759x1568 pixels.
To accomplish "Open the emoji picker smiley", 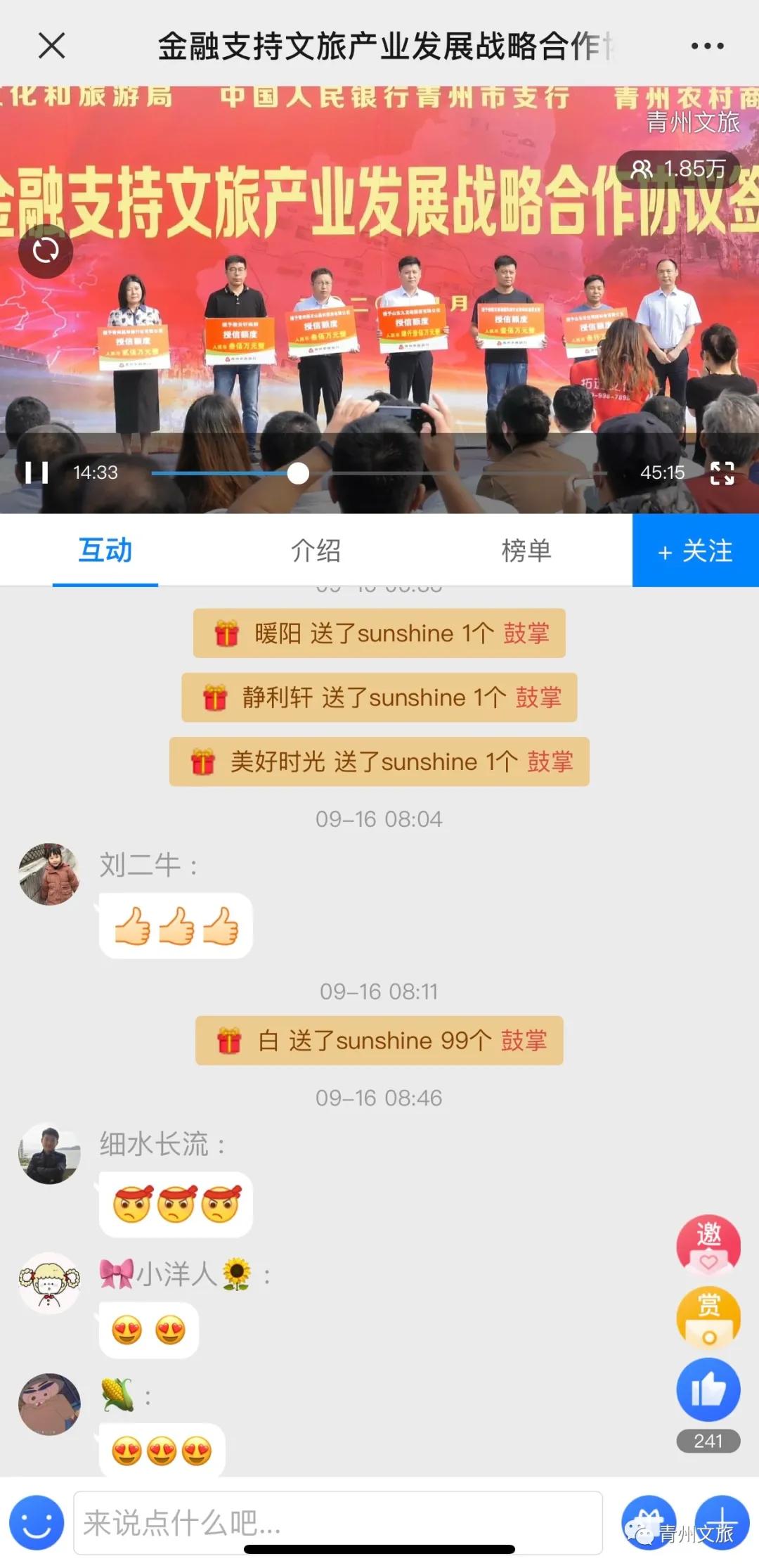I will click(37, 1522).
